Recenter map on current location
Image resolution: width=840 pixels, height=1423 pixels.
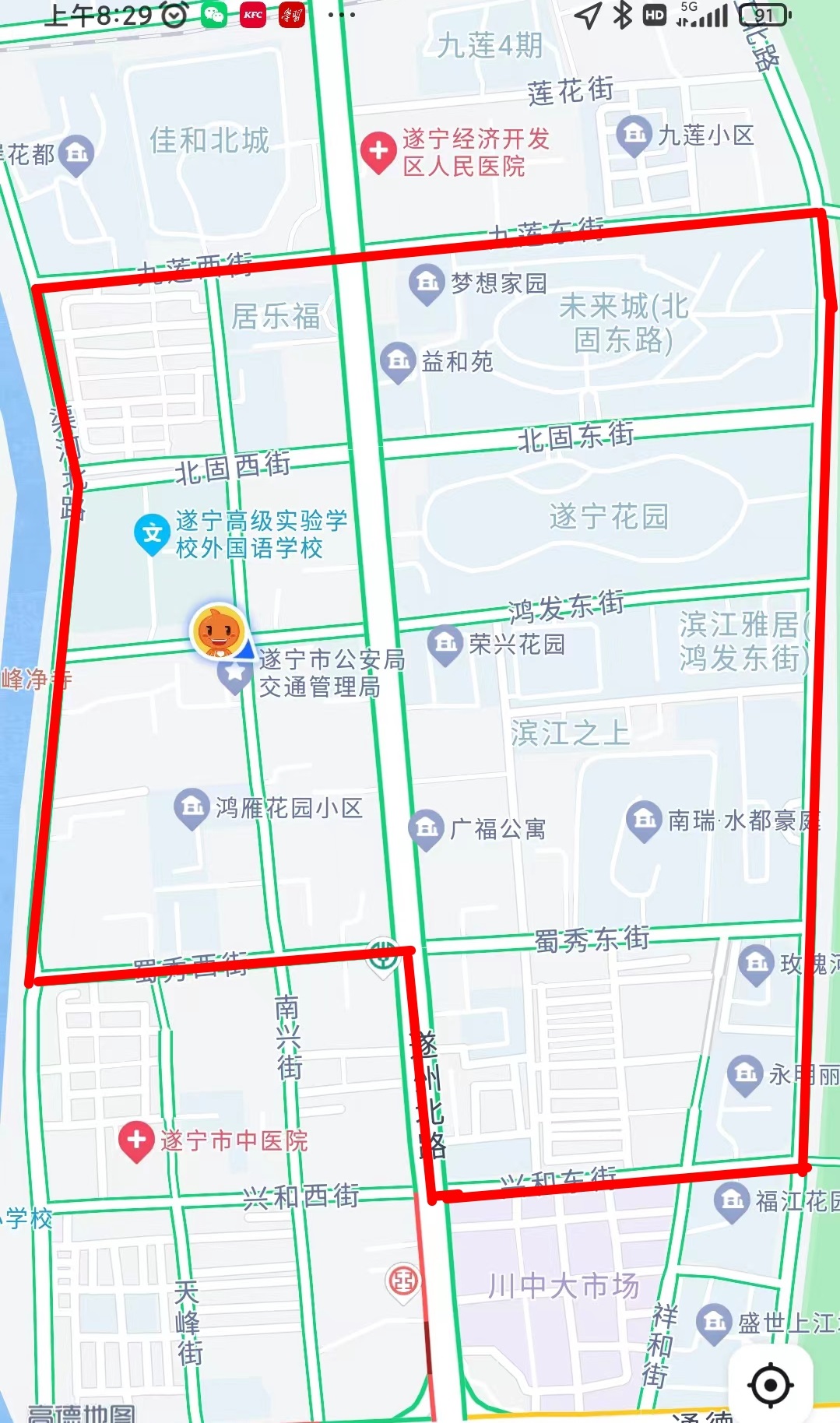770,1384
